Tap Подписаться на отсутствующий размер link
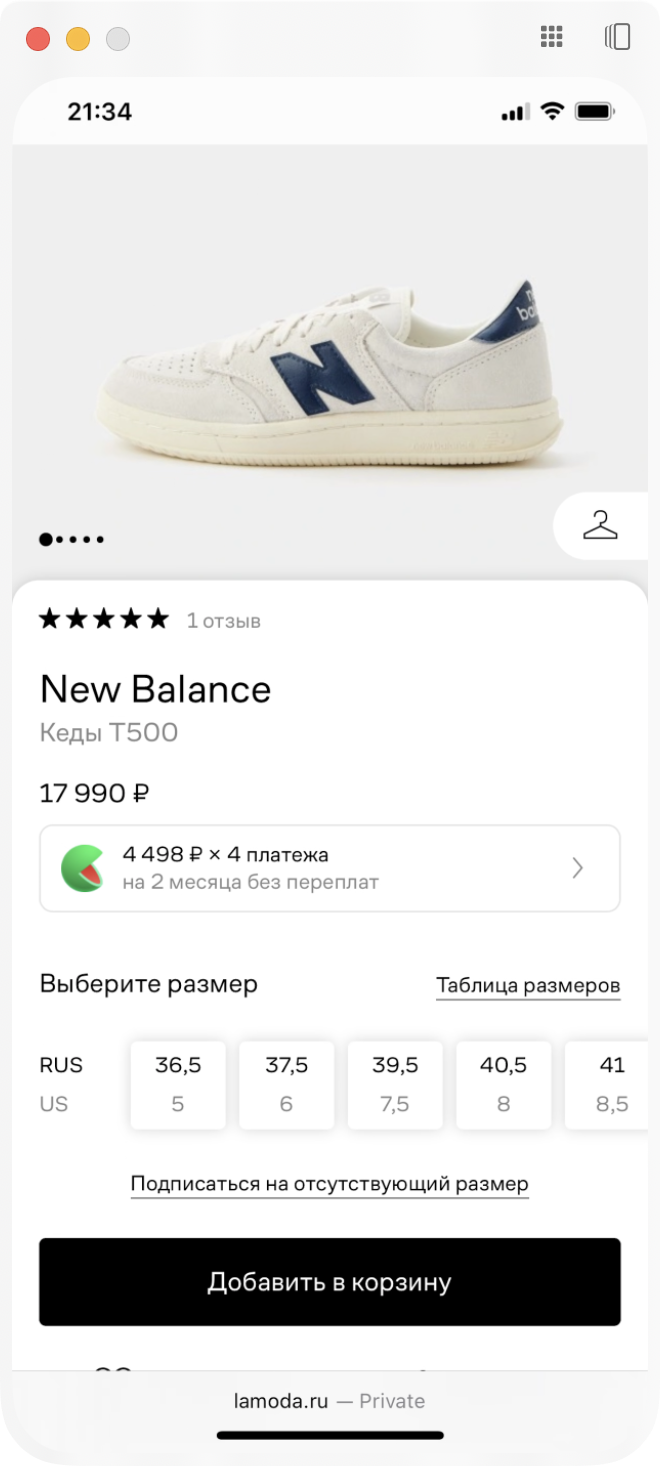Screen dimensions: 660x1466 [x=329, y=1184]
